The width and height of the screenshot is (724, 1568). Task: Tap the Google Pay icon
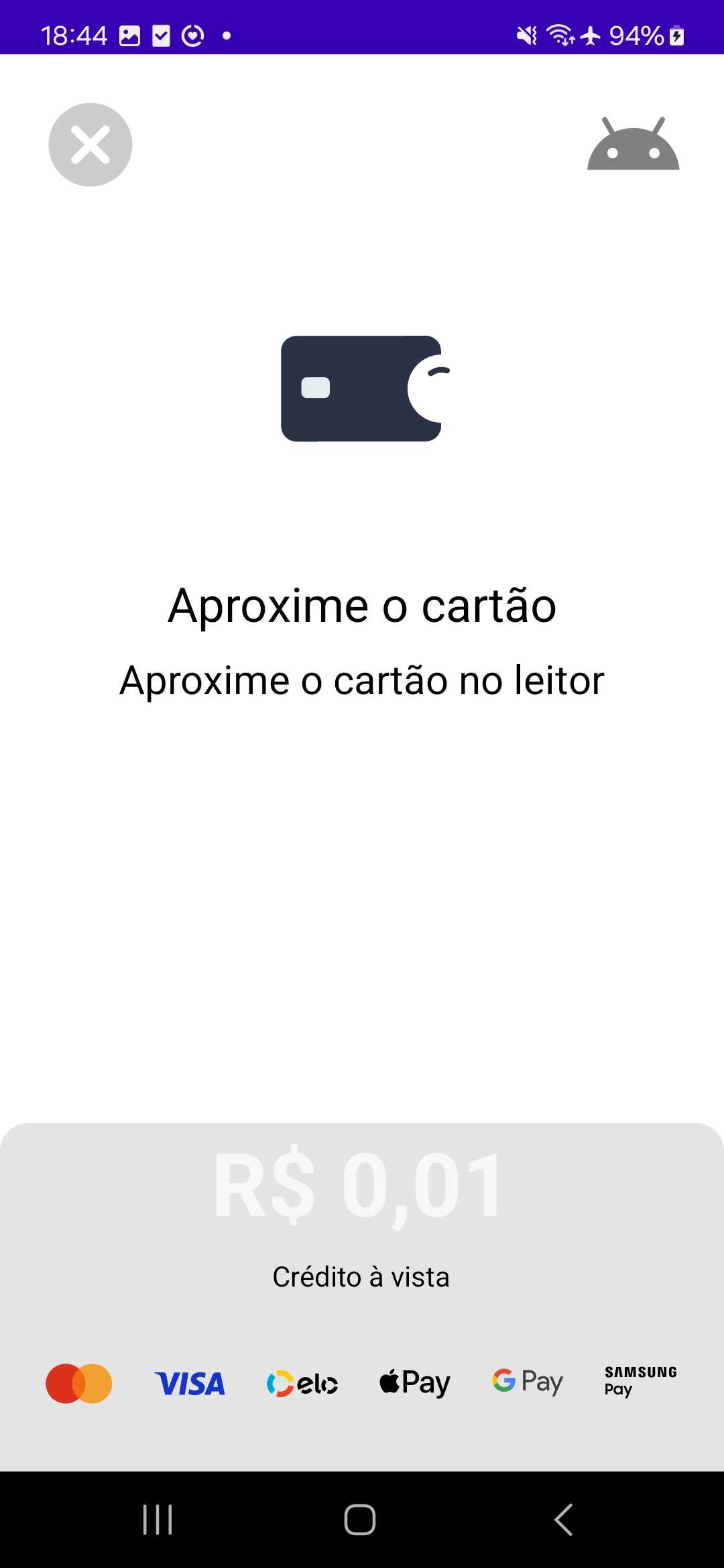point(527,1383)
